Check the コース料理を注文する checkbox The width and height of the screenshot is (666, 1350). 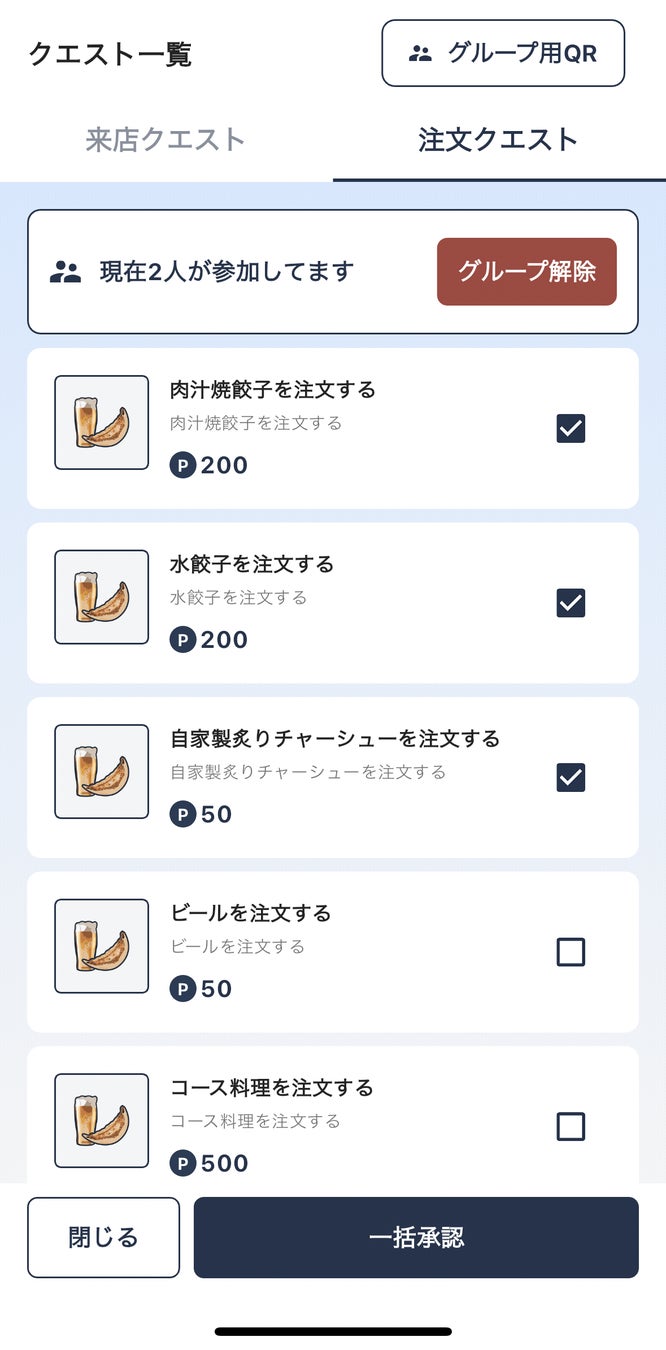[570, 1127]
